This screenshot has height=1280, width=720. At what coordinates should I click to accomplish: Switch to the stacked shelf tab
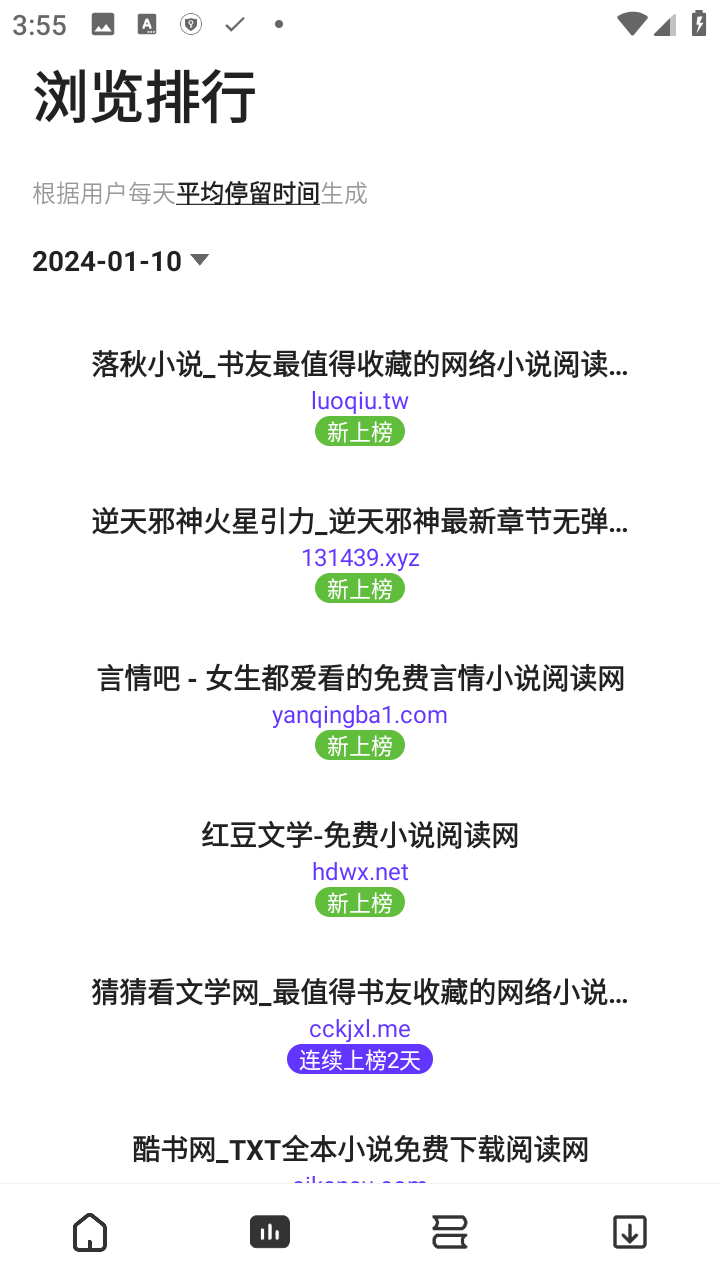click(x=450, y=1232)
